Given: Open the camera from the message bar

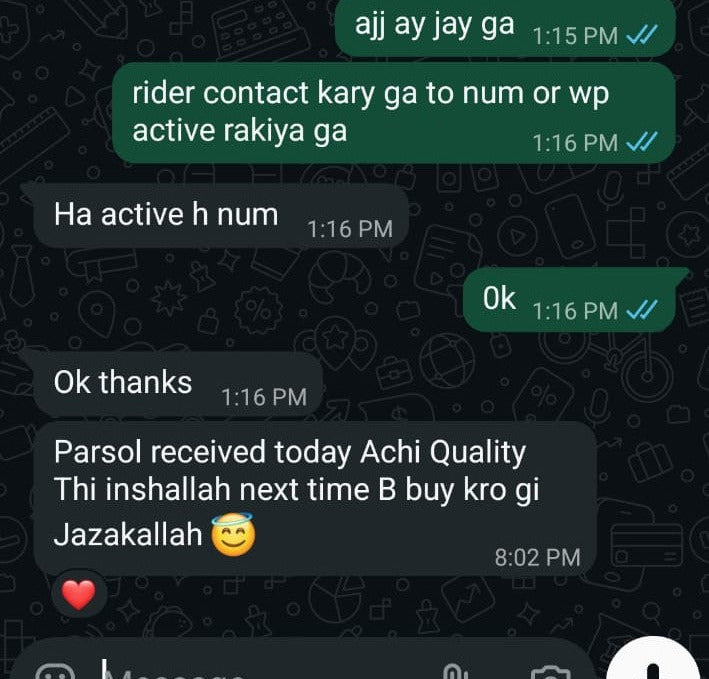Looking at the screenshot, I should 546,672.
